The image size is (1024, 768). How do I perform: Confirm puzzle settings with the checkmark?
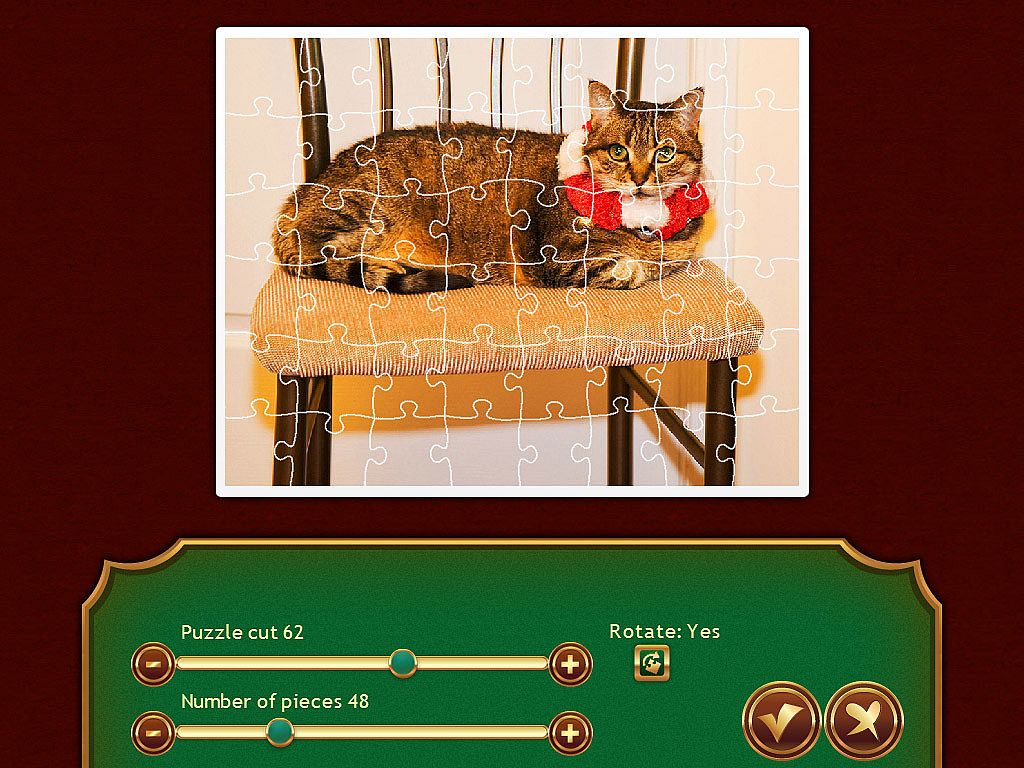point(781,720)
